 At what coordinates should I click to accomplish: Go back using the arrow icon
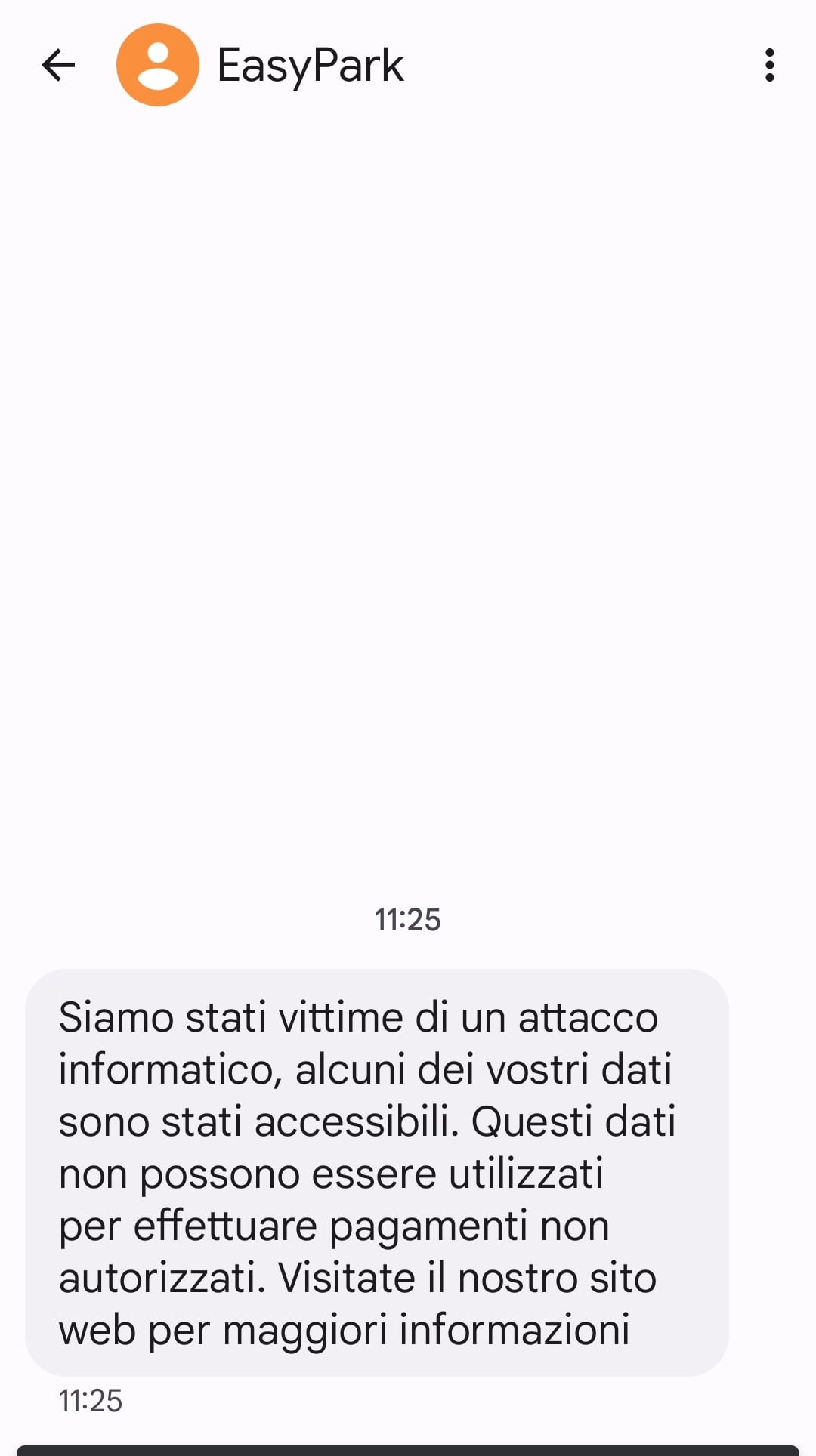point(58,65)
